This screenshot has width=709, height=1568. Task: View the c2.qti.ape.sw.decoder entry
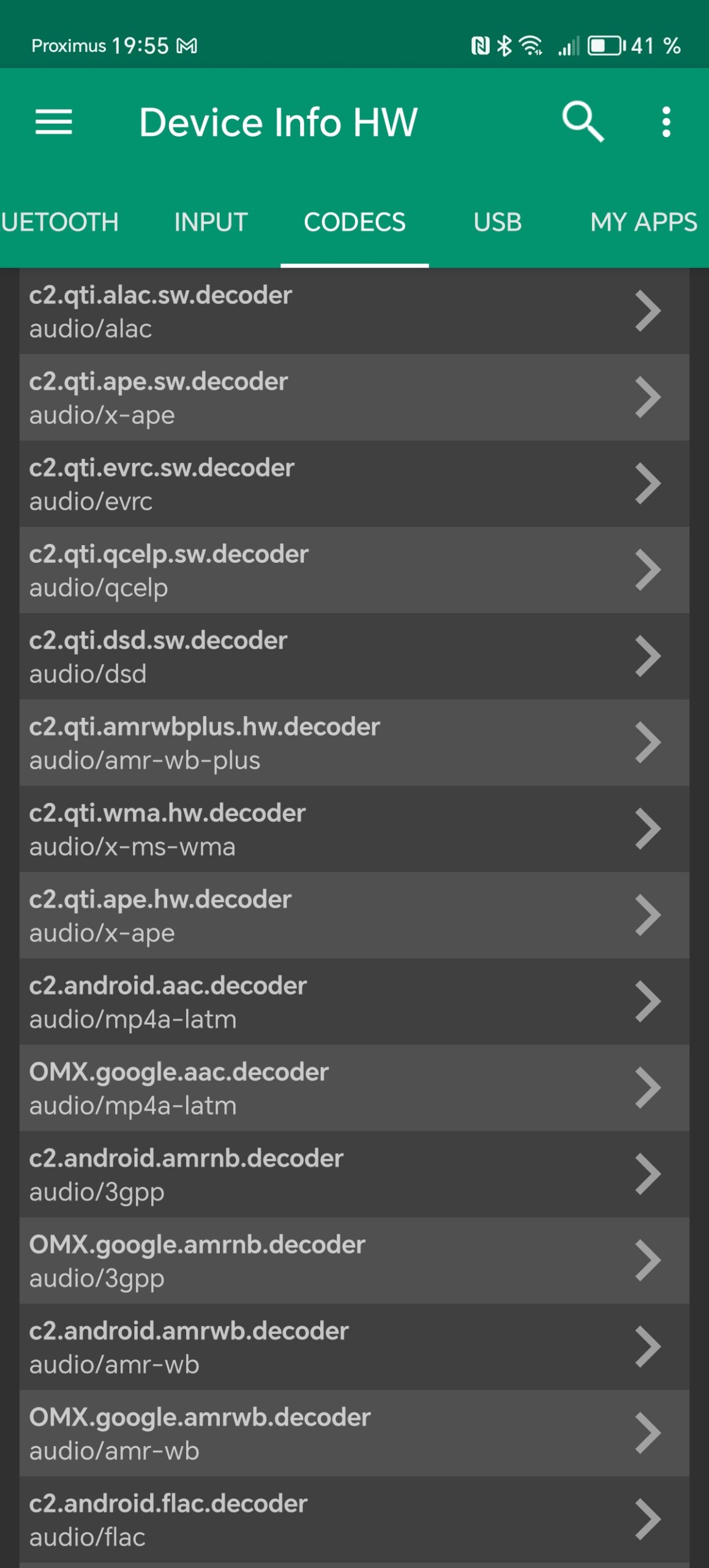pyautogui.click(x=354, y=398)
